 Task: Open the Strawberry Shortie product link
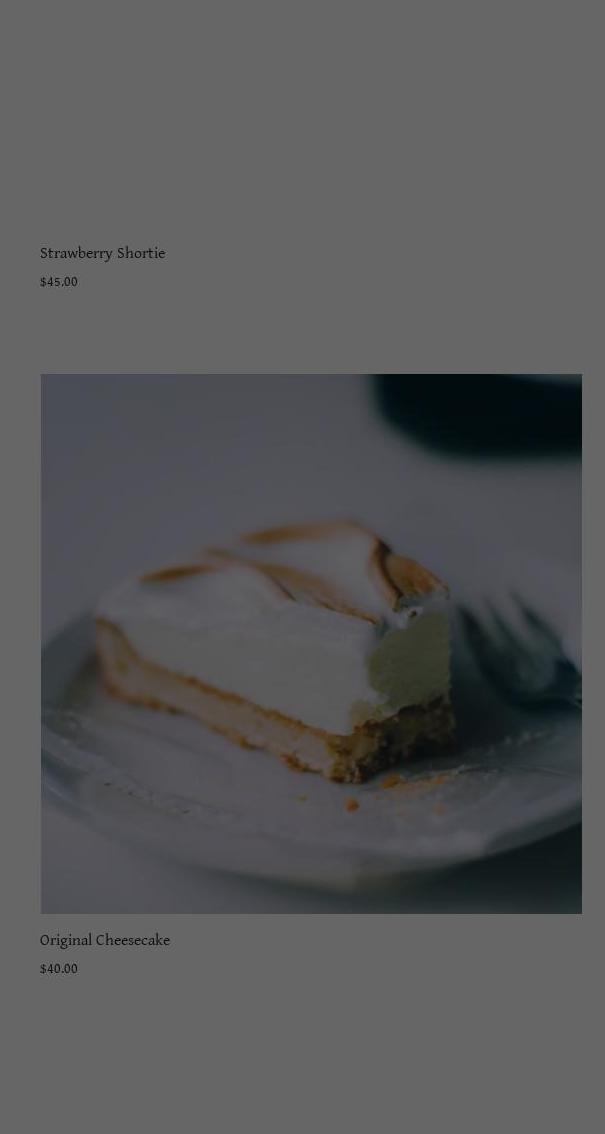(x=102, y=254)
